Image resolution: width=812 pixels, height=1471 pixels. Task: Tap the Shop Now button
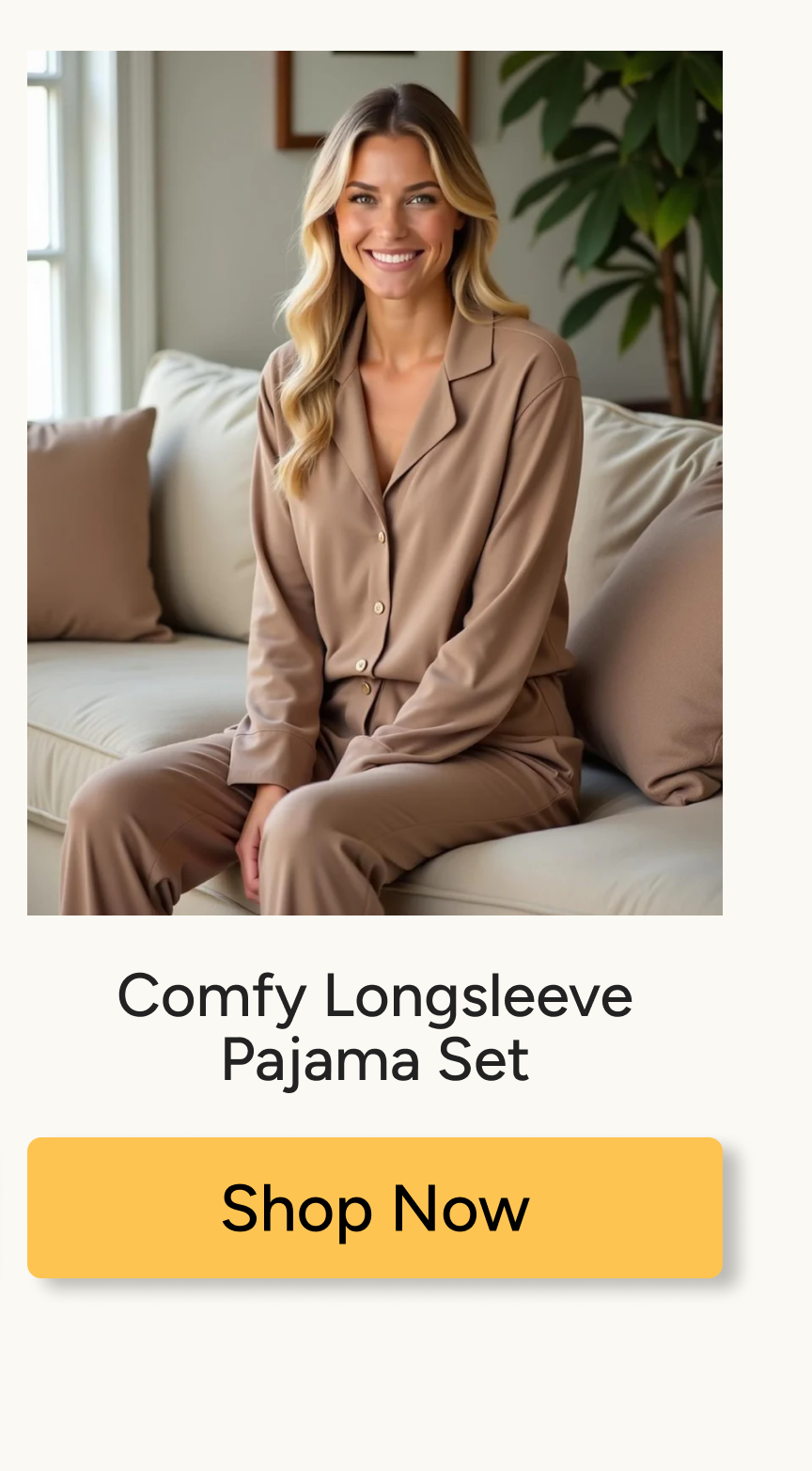pos(375,1208)
